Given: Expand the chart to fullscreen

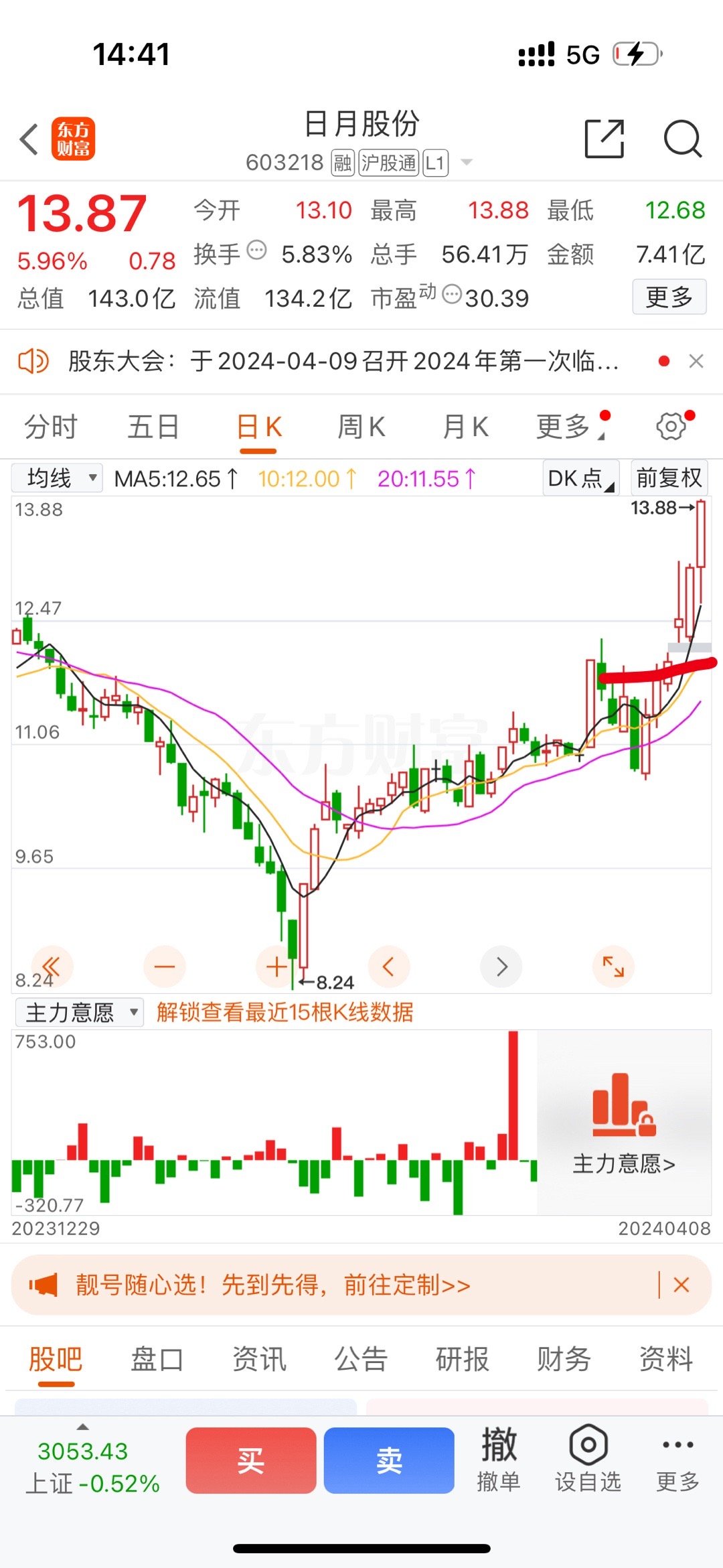Looking at the screenshot, I should pos(613,967).
